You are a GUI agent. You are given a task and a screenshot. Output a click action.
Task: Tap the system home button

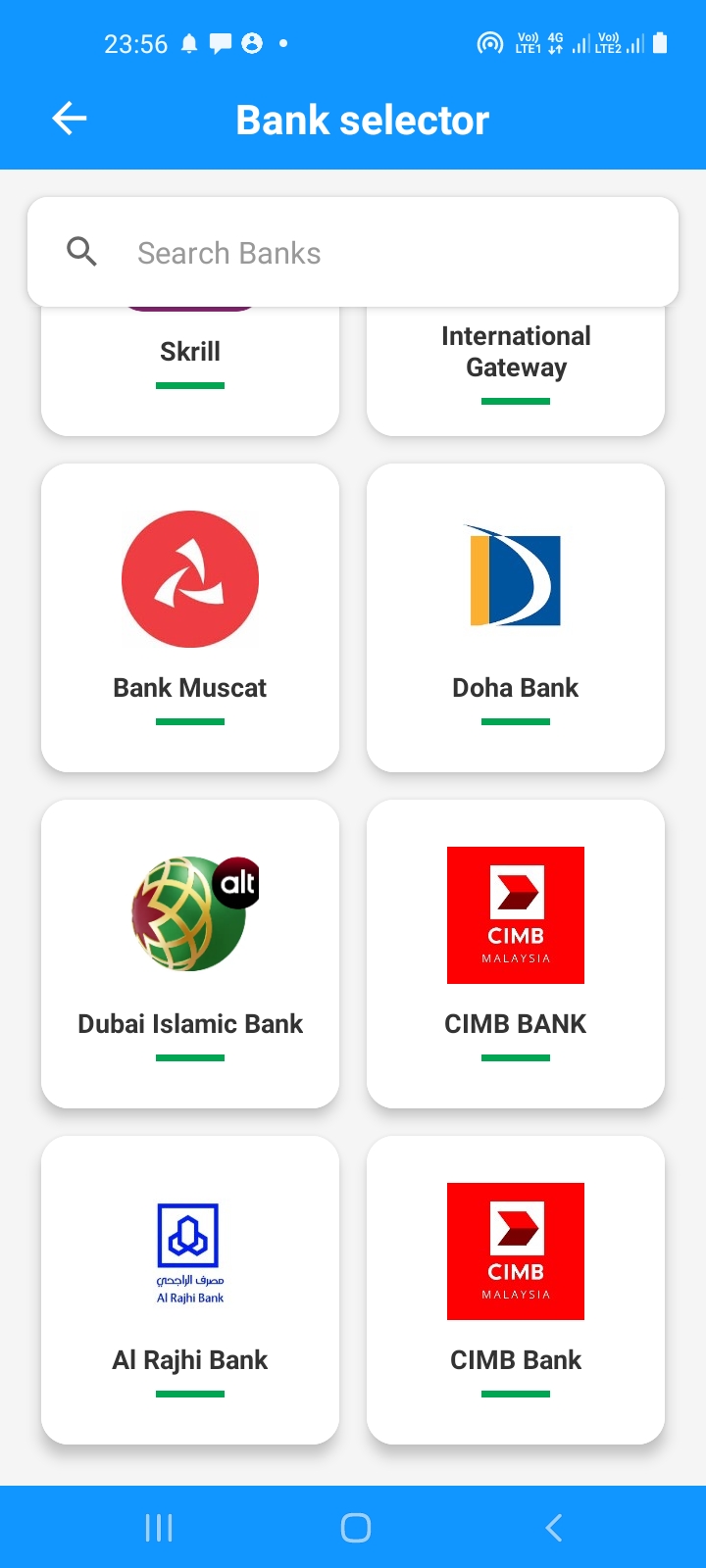pyautogui.click(x=355, y=1527)
